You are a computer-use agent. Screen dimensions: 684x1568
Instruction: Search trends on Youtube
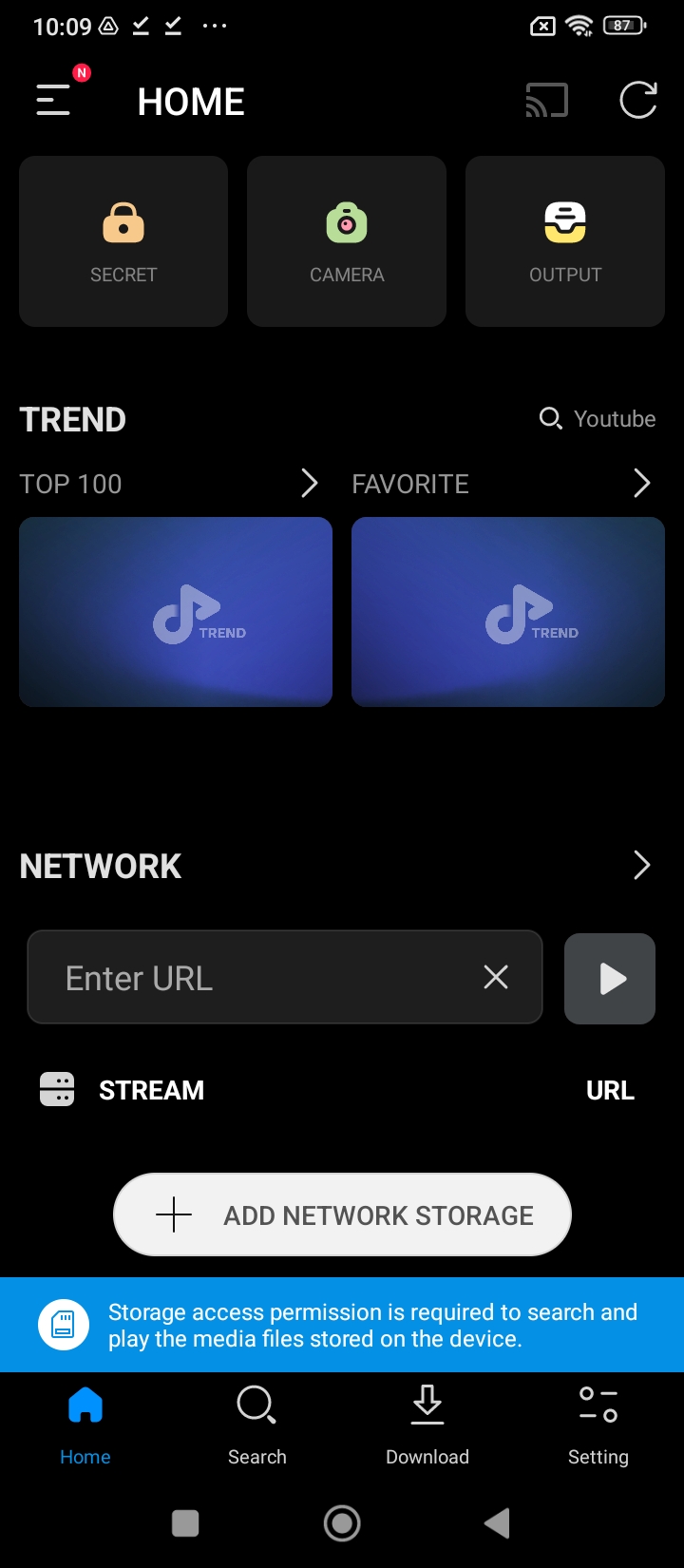(x=598, y=419)
